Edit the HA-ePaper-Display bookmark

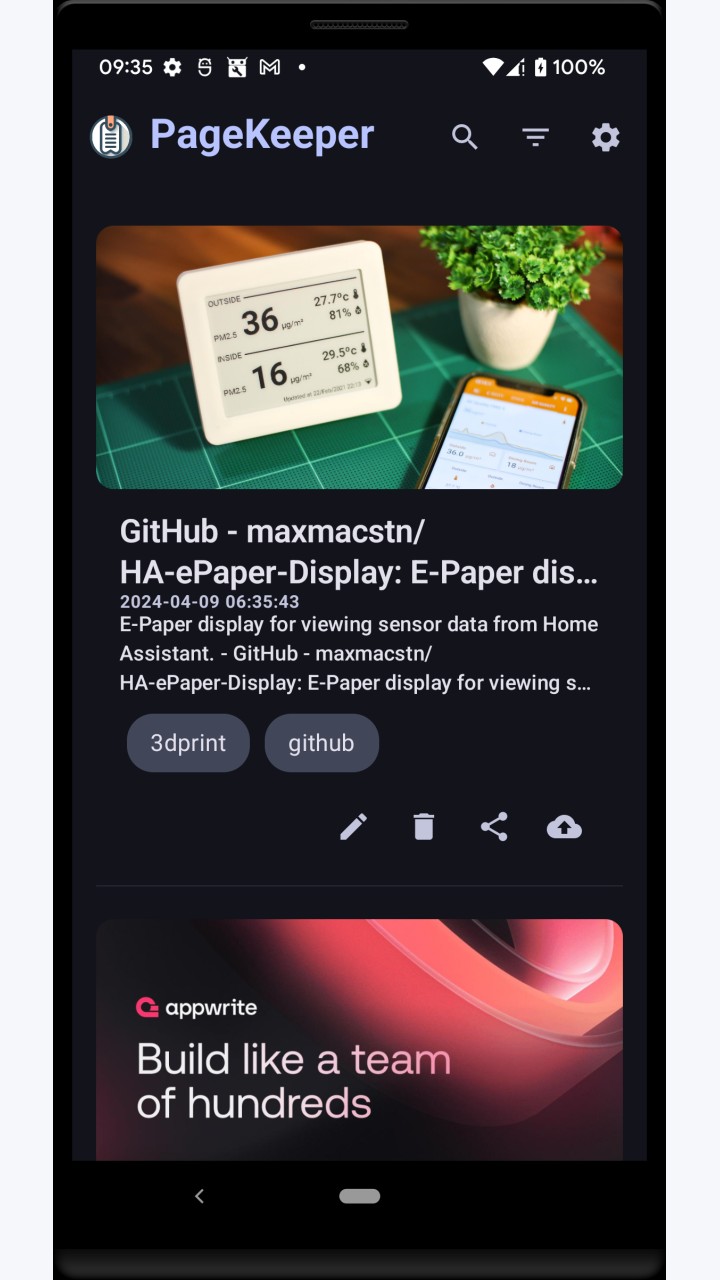pos(354,827)
